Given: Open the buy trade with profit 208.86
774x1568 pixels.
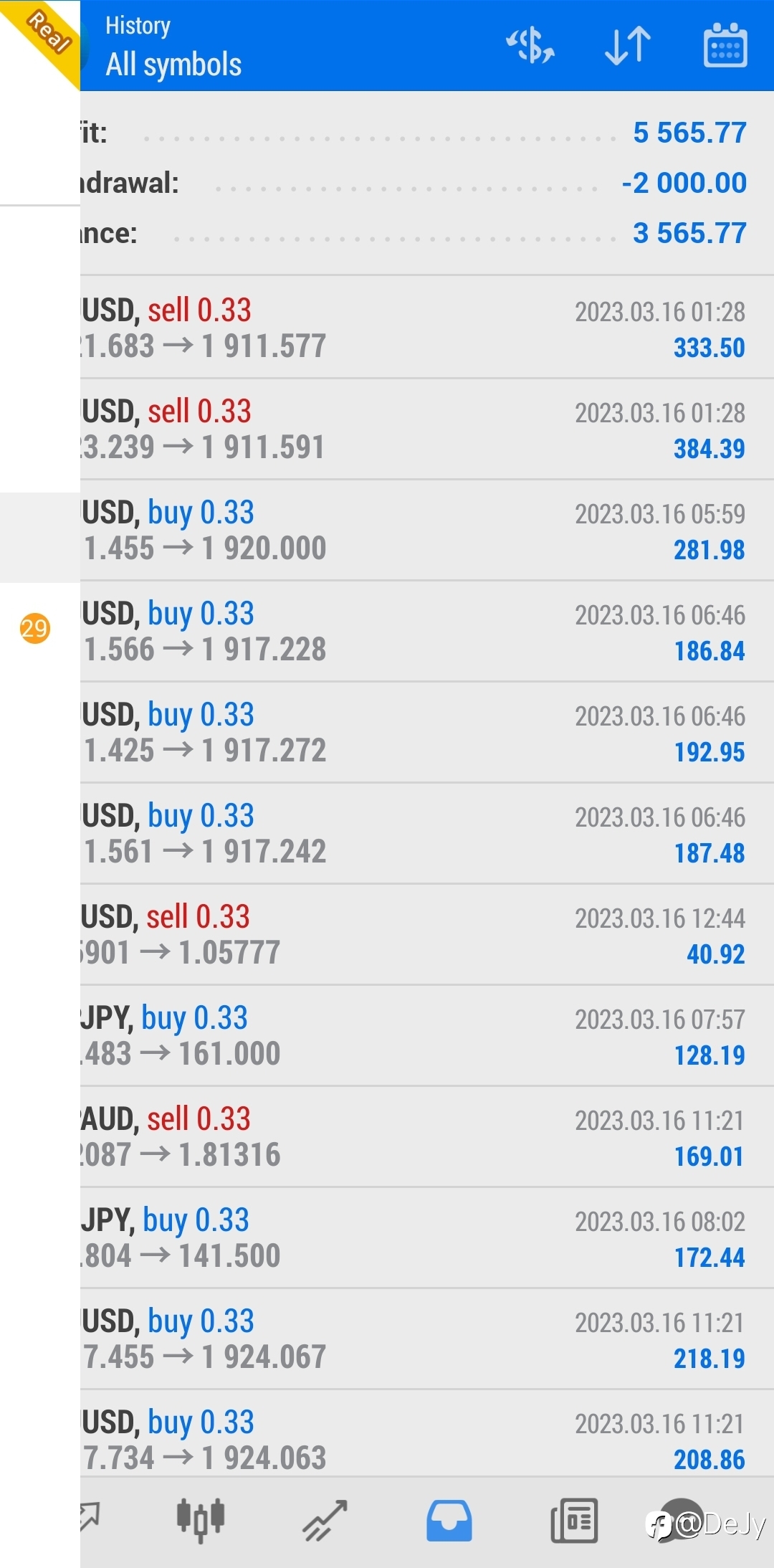Looking at the screenshot, I should (x=427, y=1434).
